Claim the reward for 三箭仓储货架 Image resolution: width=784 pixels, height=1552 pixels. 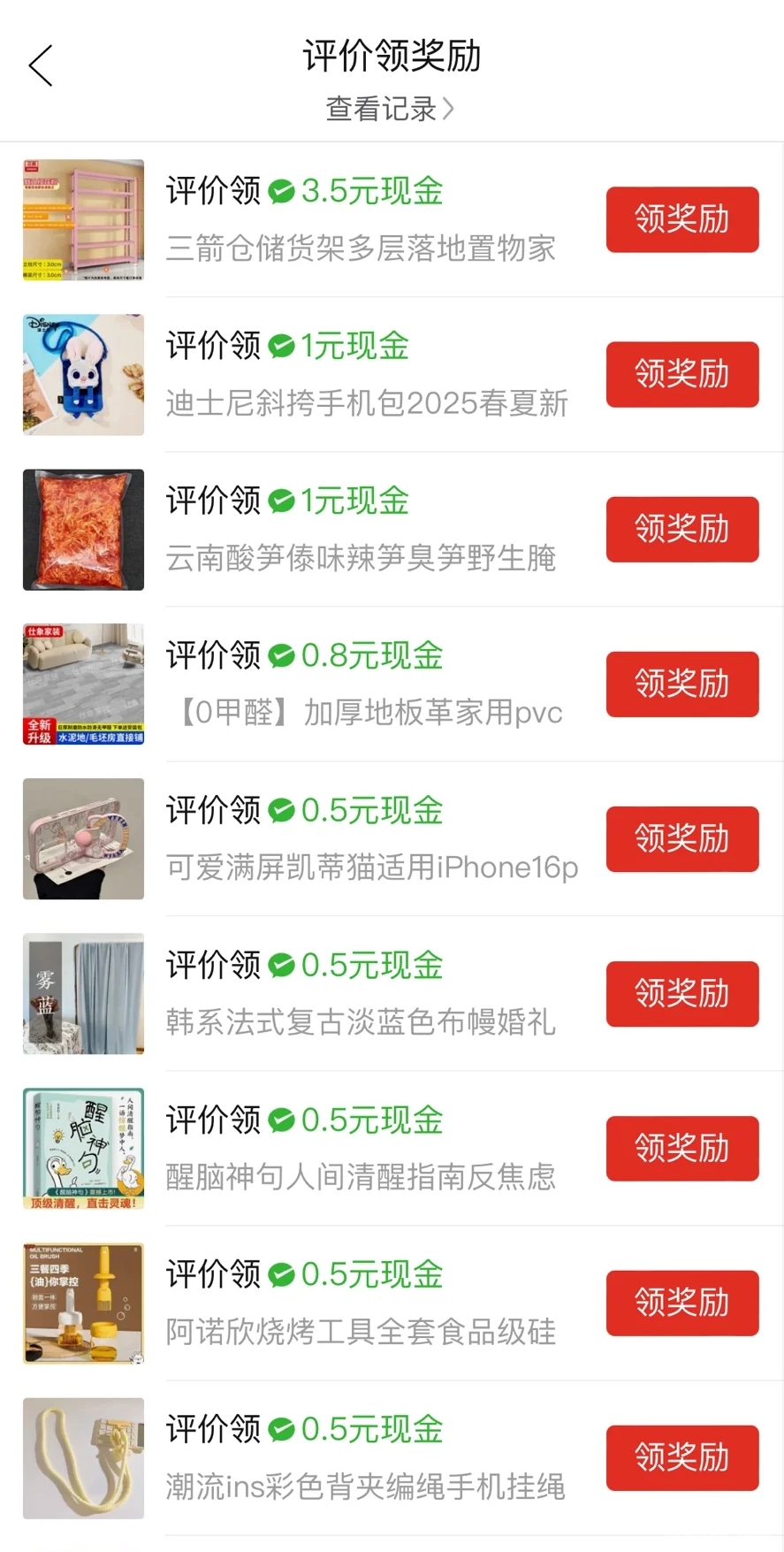click(x=681, y=219)
